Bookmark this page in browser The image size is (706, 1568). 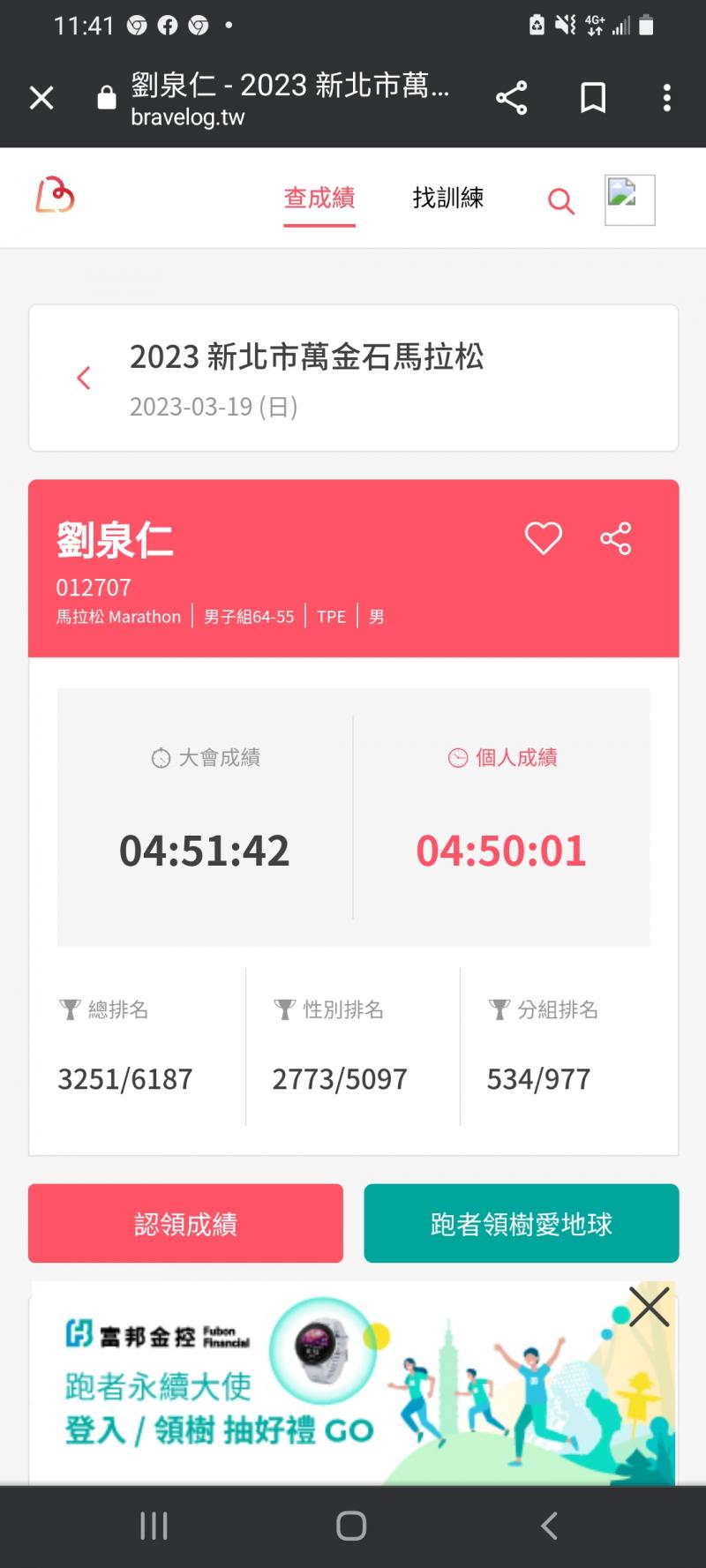[593, 98]
